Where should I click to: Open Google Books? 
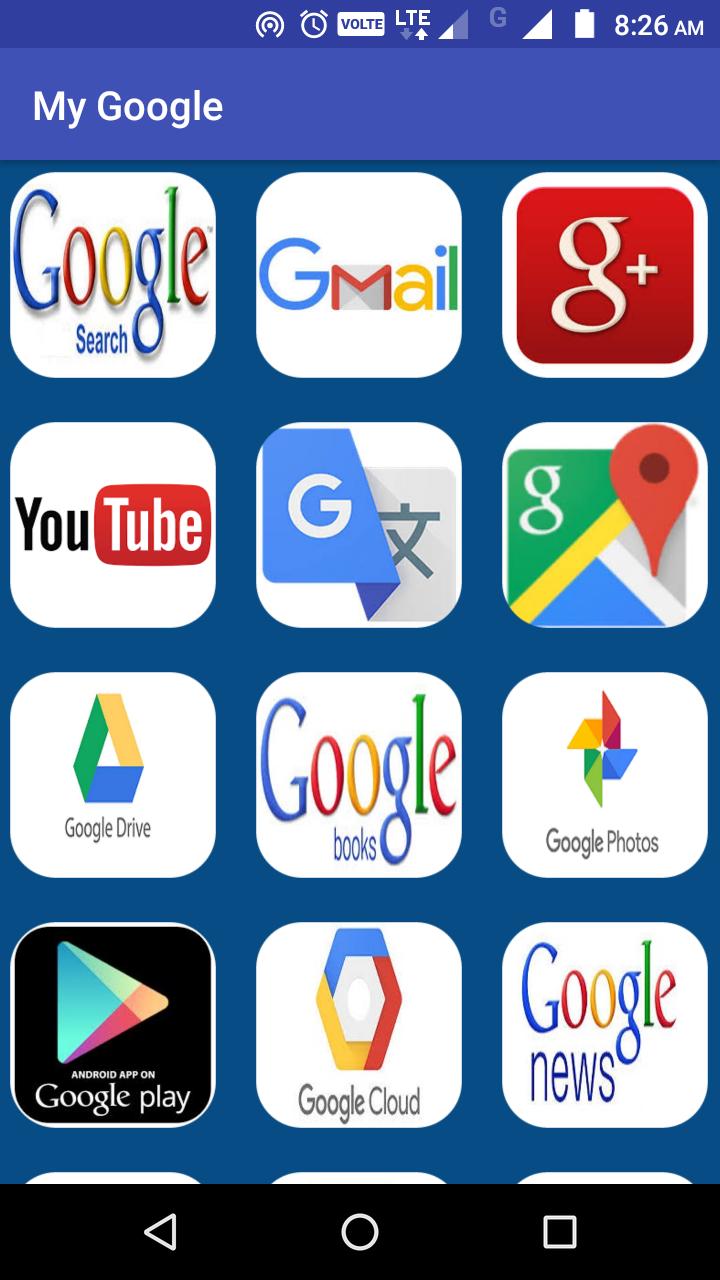coord(359,775)
